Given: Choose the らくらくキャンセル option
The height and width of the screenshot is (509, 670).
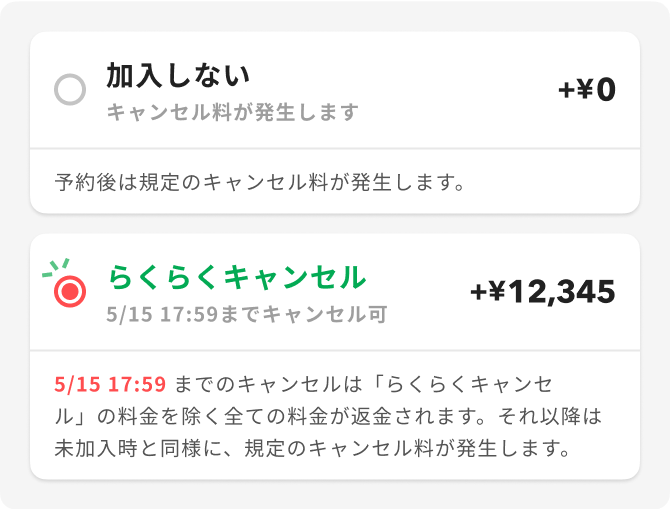Looking at the screenshot, I should pyautogui.click(x=70, y=292).
